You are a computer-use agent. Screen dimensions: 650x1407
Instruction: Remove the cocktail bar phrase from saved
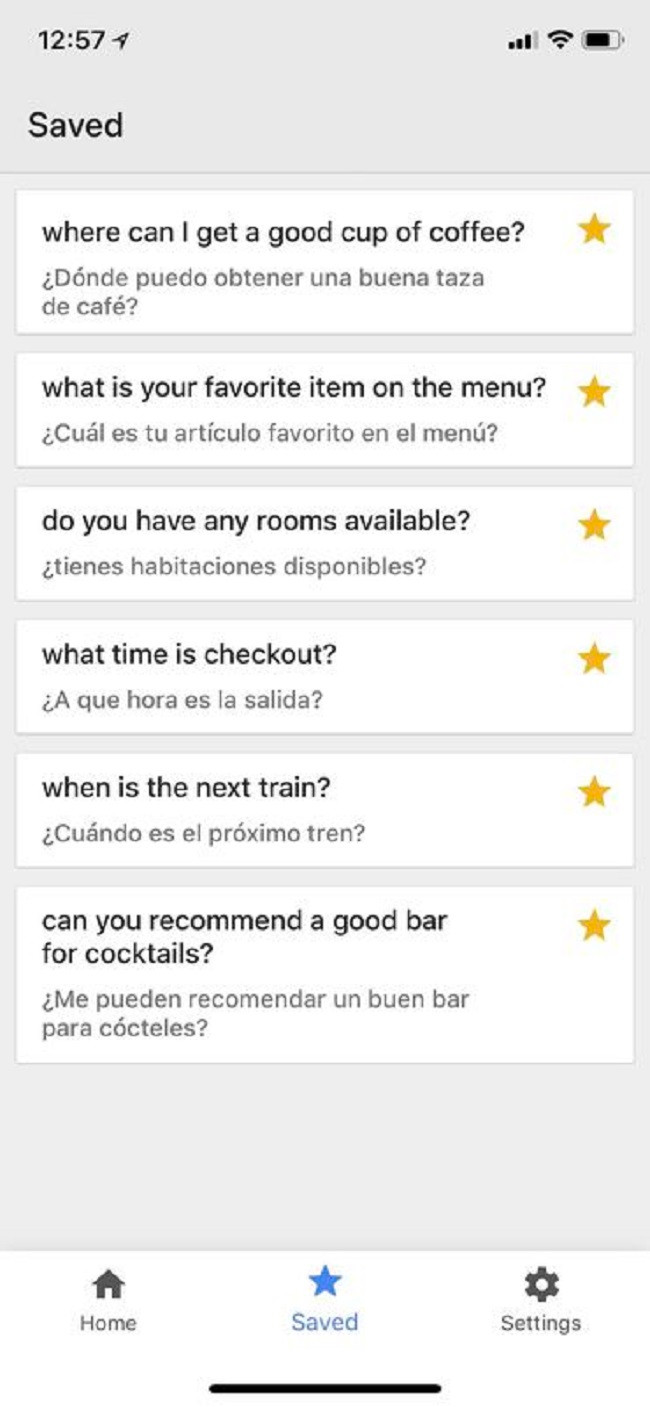[594, 926]
